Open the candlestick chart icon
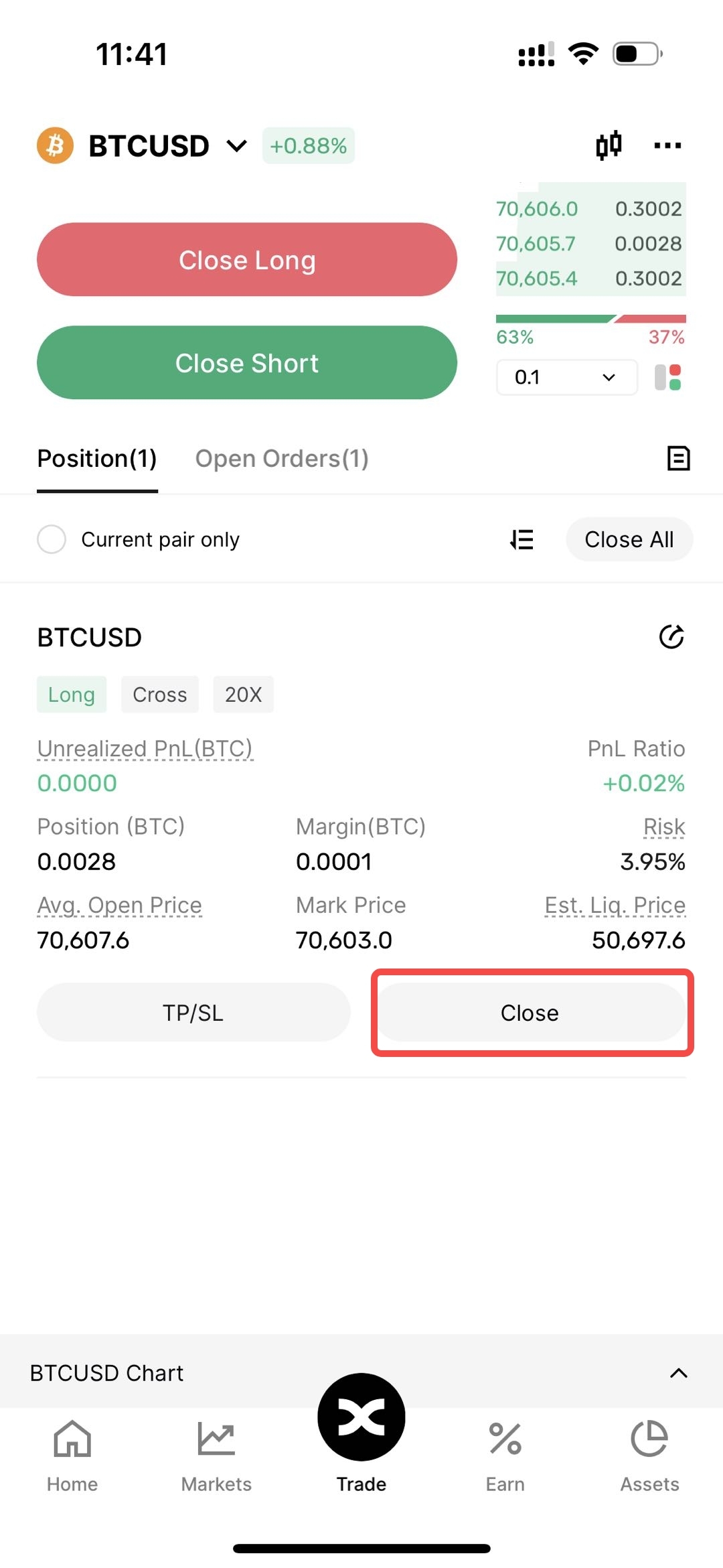Screen dimensions: 723x1568 [x=609, y=145]
